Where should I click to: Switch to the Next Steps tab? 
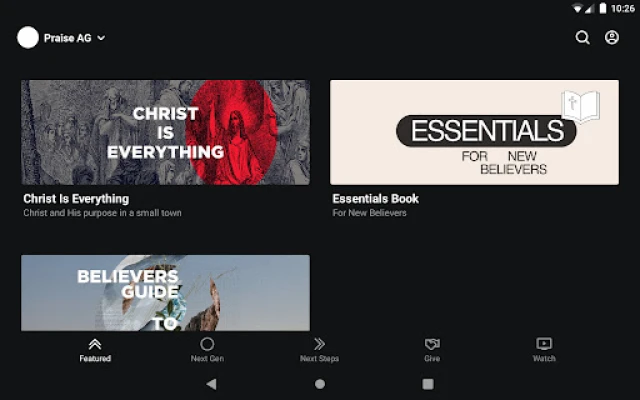(319, 349)
